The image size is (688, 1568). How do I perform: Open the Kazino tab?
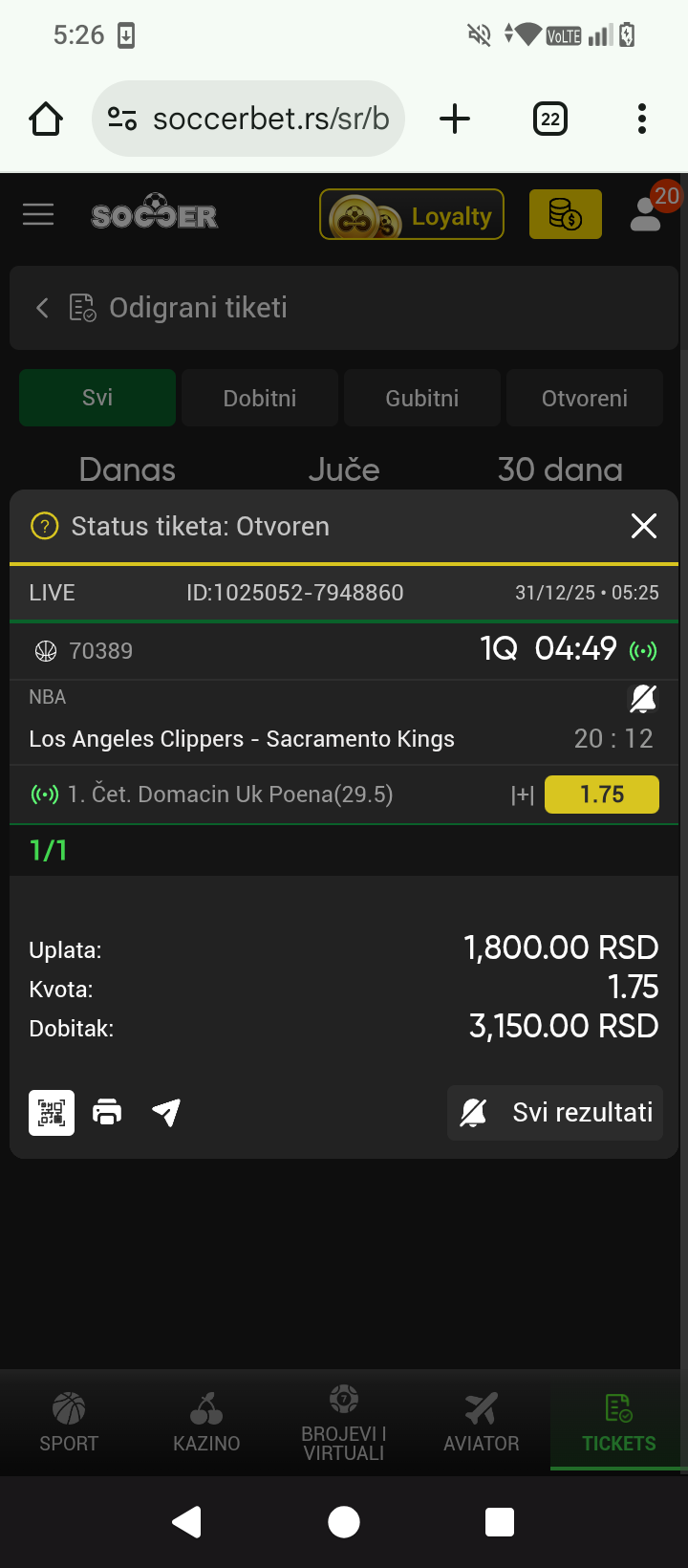tap(206, 1423)
